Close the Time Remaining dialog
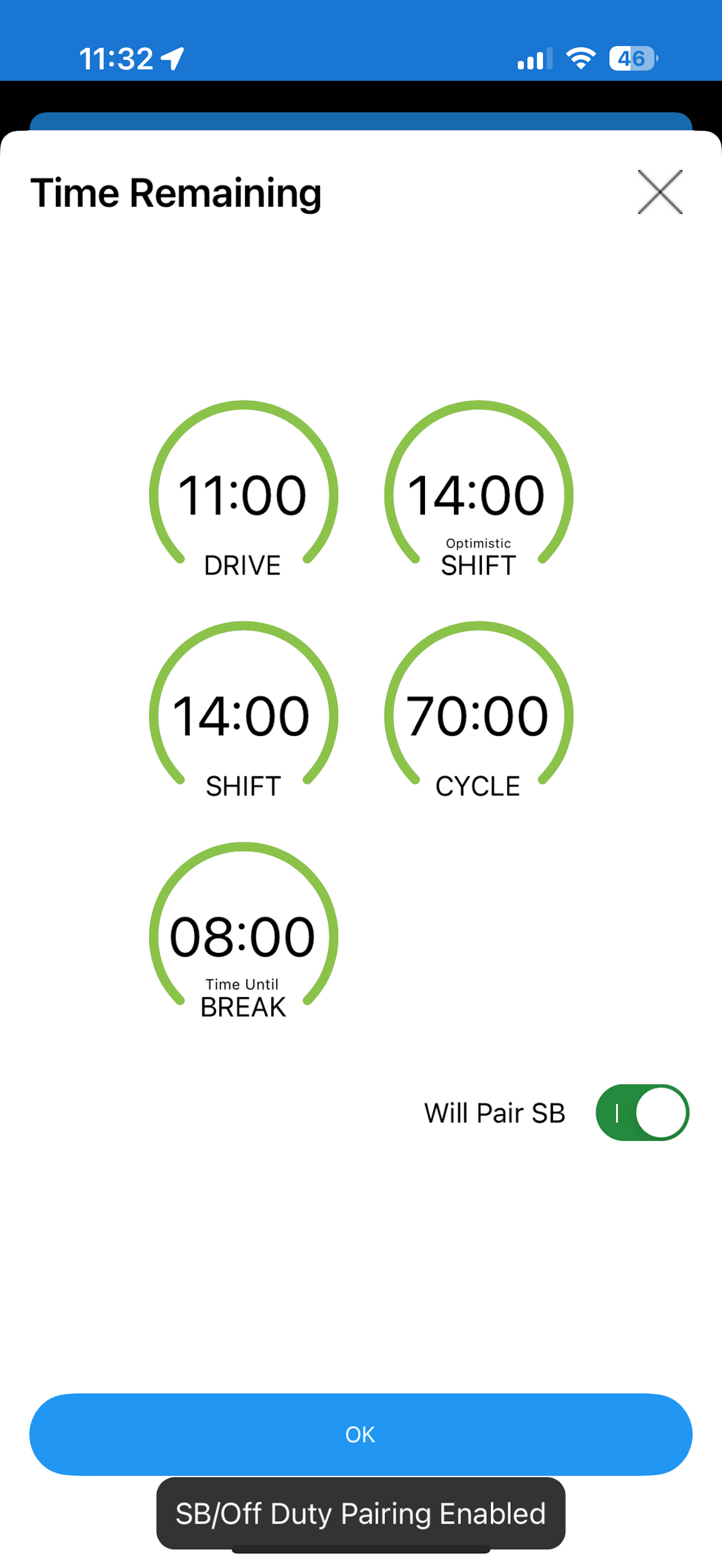The height and width of the screenshot is (1568, 722). [x=660, y=192]
